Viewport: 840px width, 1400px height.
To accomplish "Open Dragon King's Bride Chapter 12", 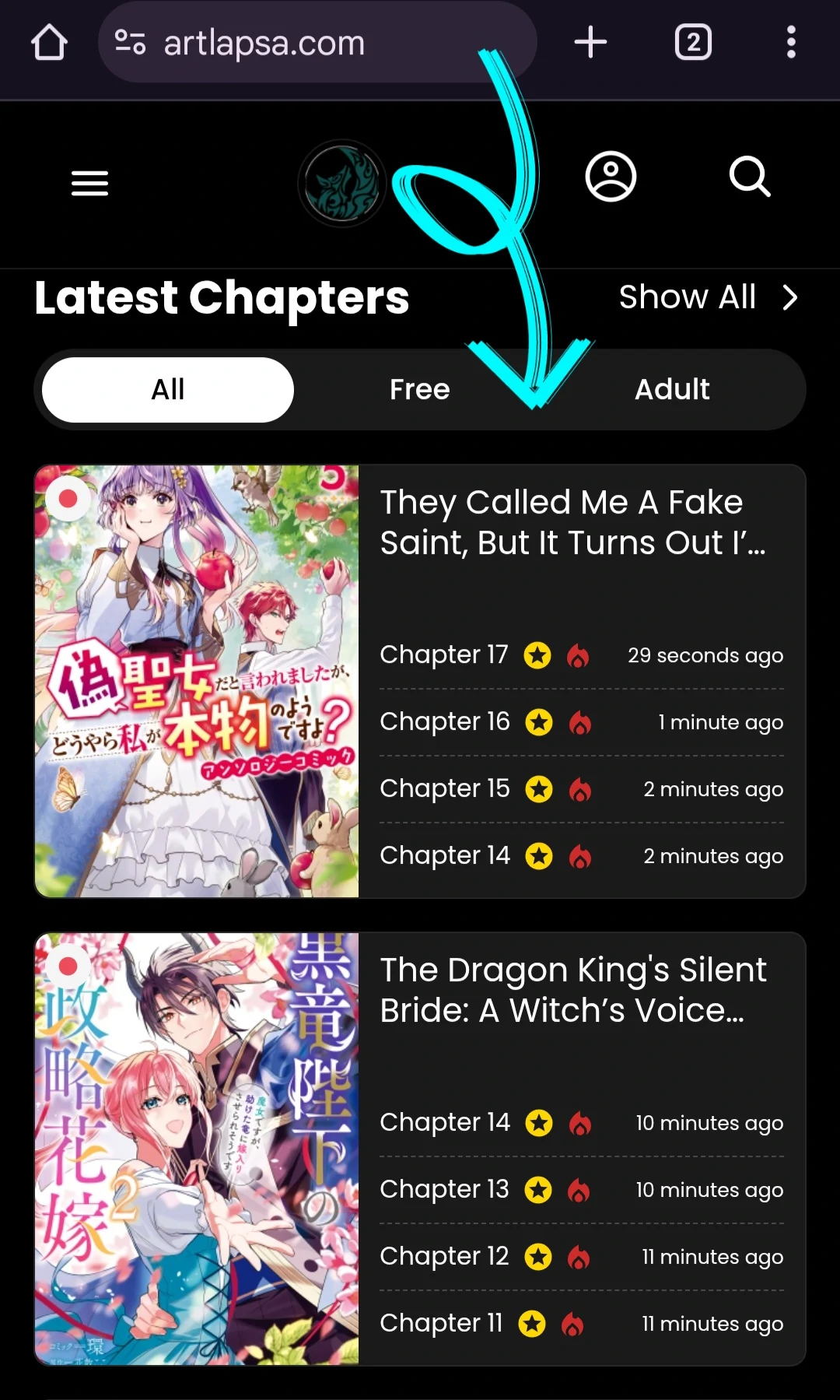I will tap(444, 1257).
